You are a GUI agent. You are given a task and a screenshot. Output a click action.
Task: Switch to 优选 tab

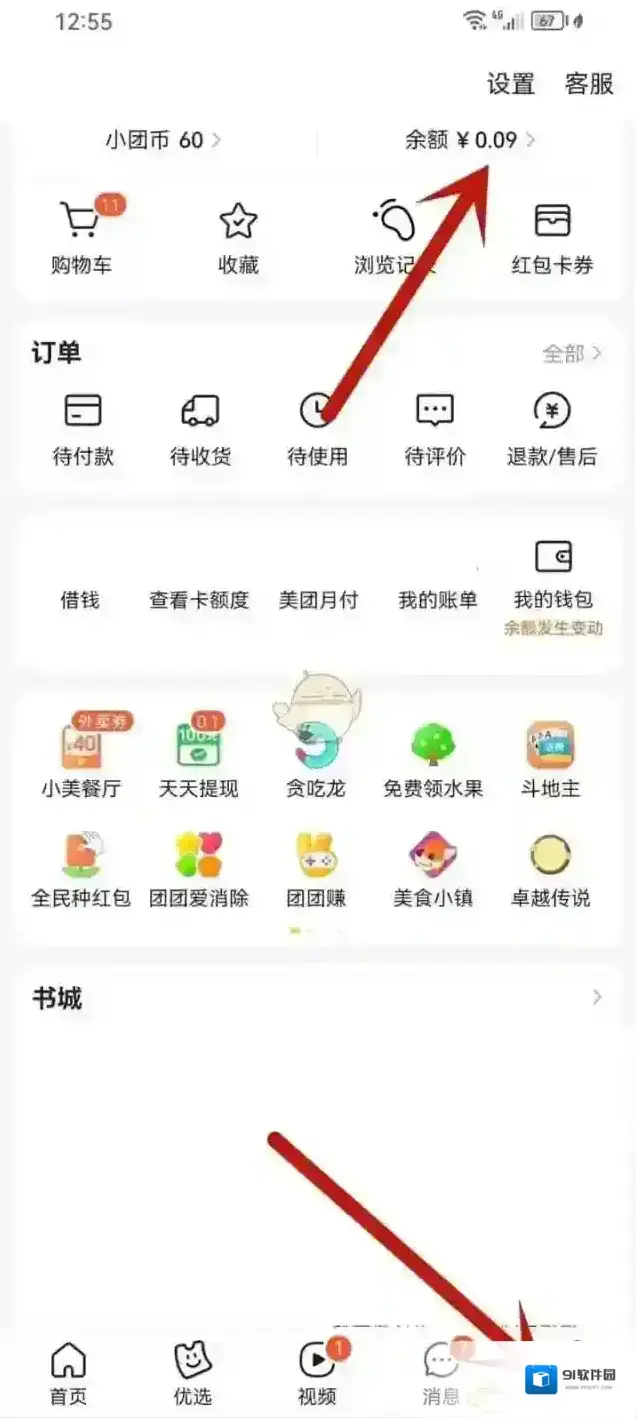pyautogui.click(x=192, y=1373)
